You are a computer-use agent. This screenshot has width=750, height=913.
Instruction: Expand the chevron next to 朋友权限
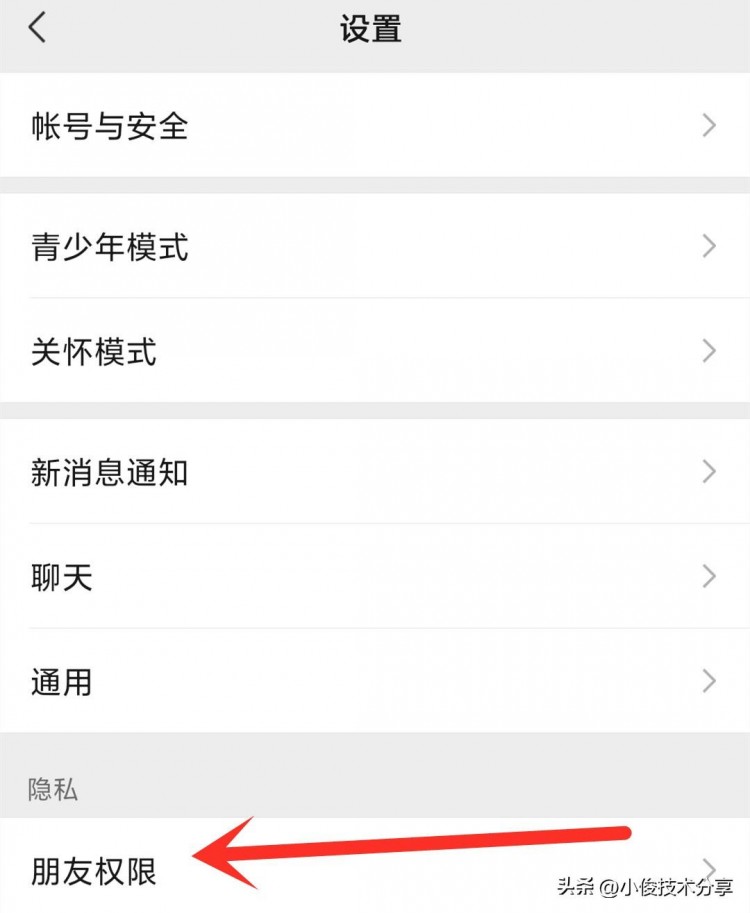click(x=710, y=866)
